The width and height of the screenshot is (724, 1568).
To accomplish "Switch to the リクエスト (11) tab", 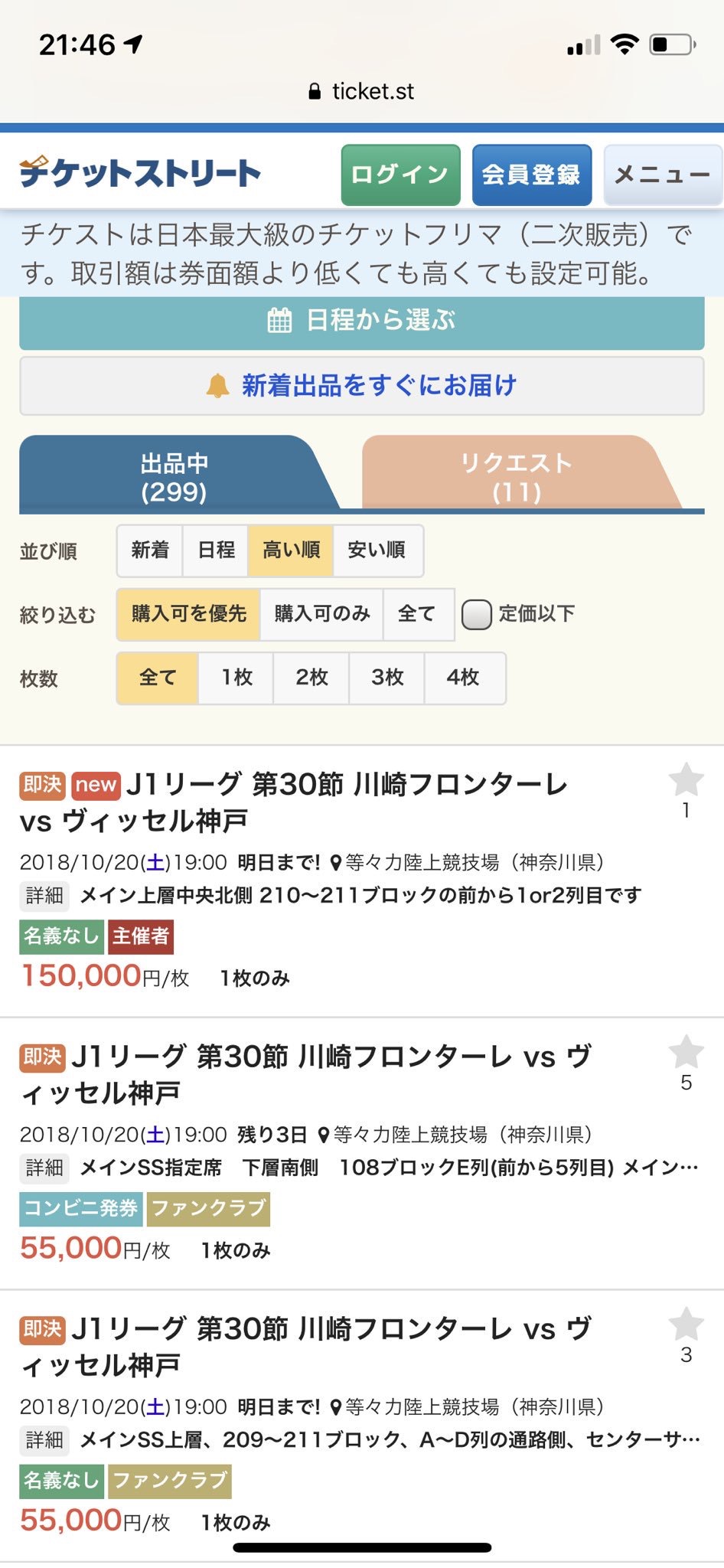I will point(517,475).
